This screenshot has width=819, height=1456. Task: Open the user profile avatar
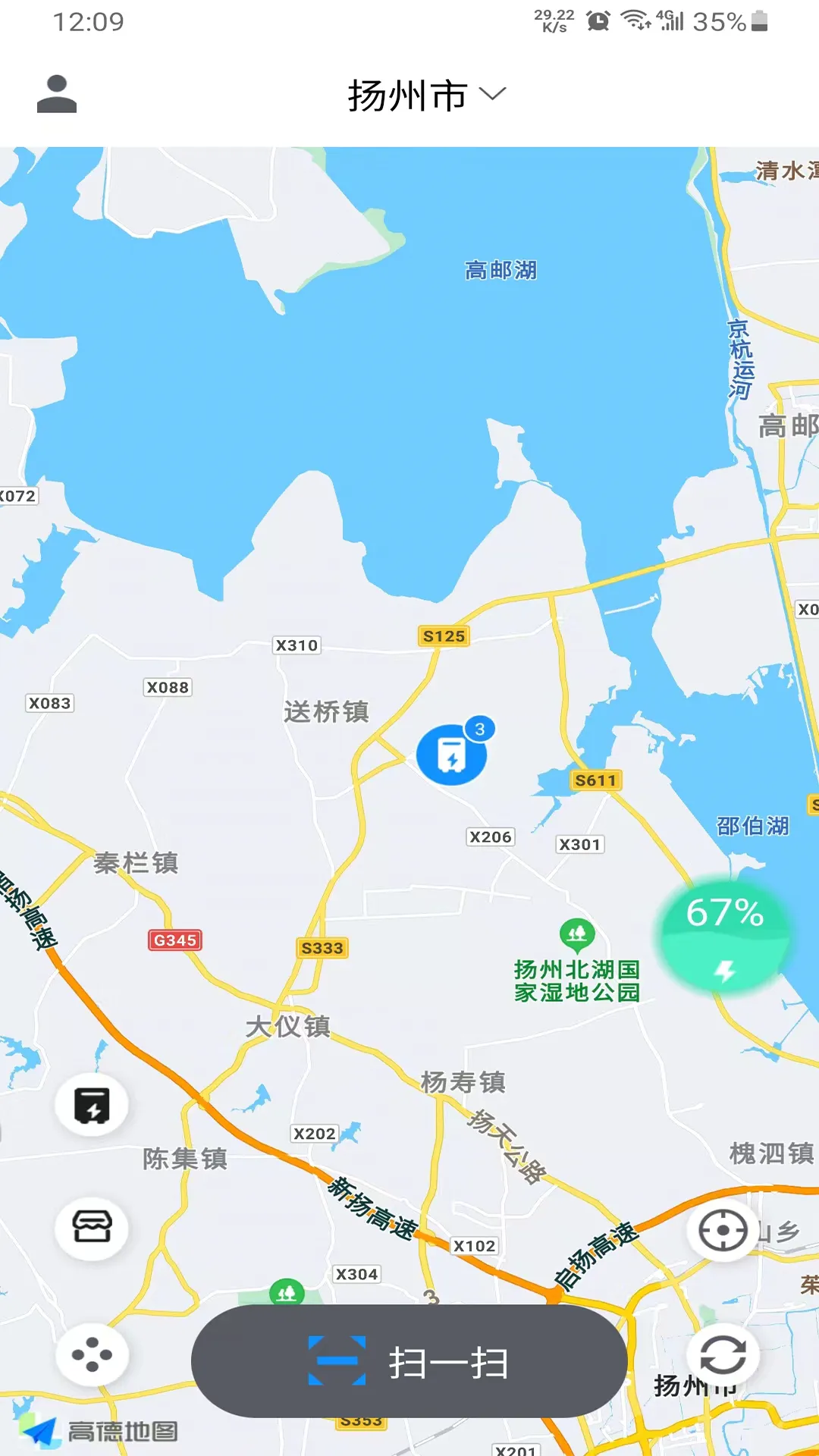click(55, 93)
